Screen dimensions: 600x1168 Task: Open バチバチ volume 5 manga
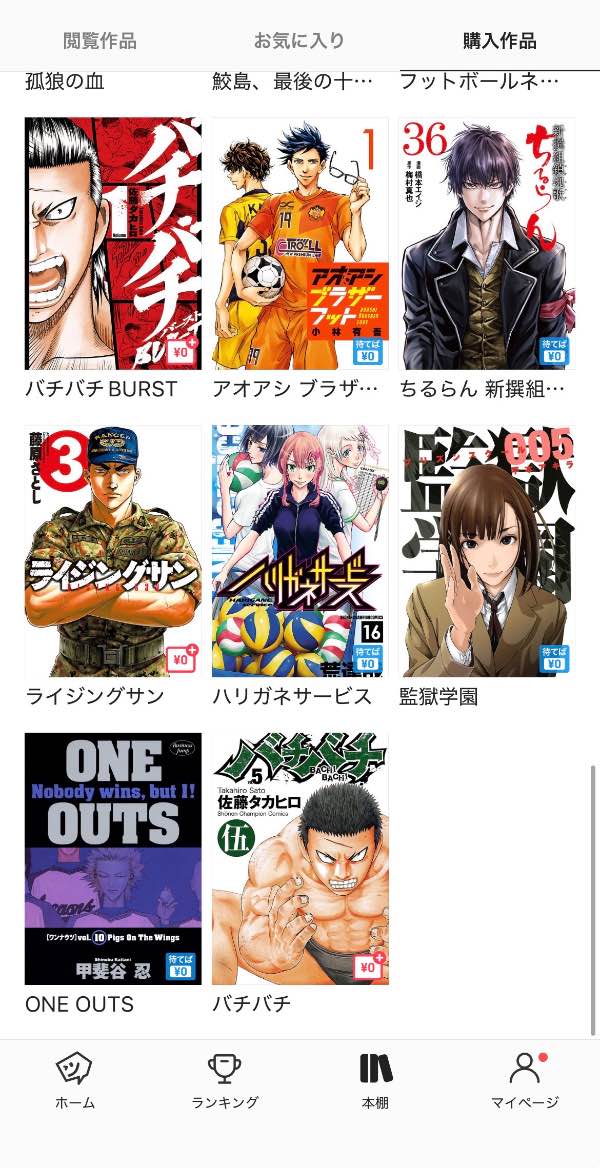coord(300,858)
